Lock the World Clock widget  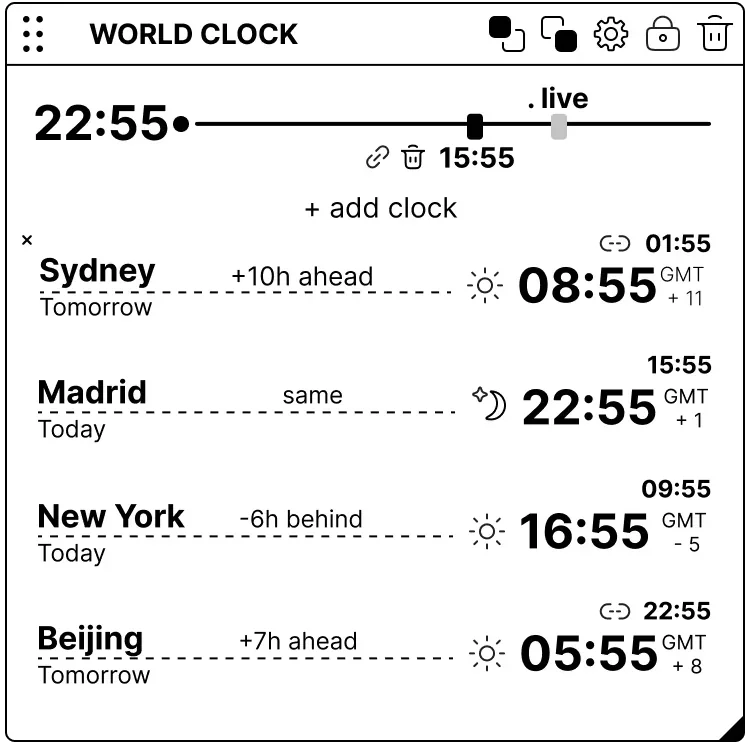point(663,34)
